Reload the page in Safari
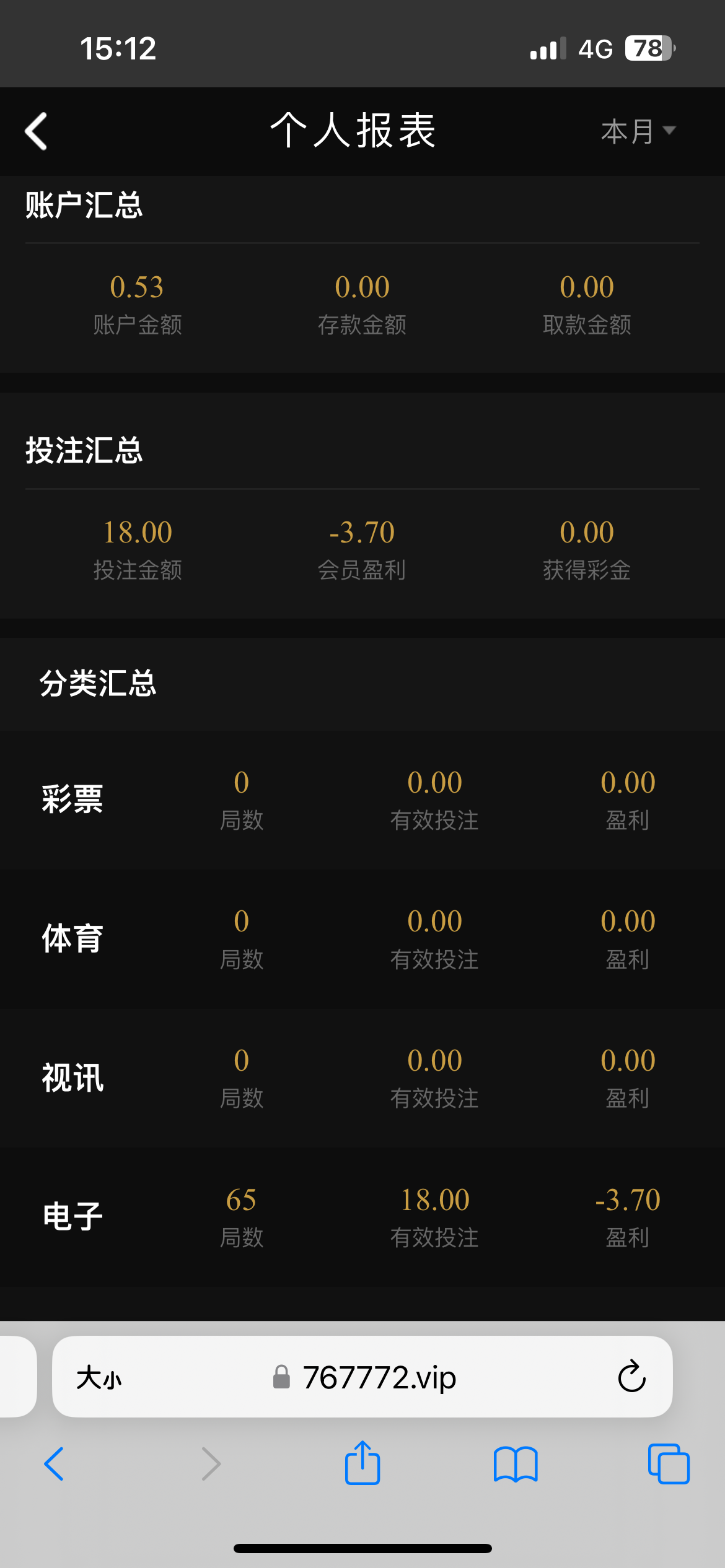725x1568 pixels. click(x=631, y=1378)
